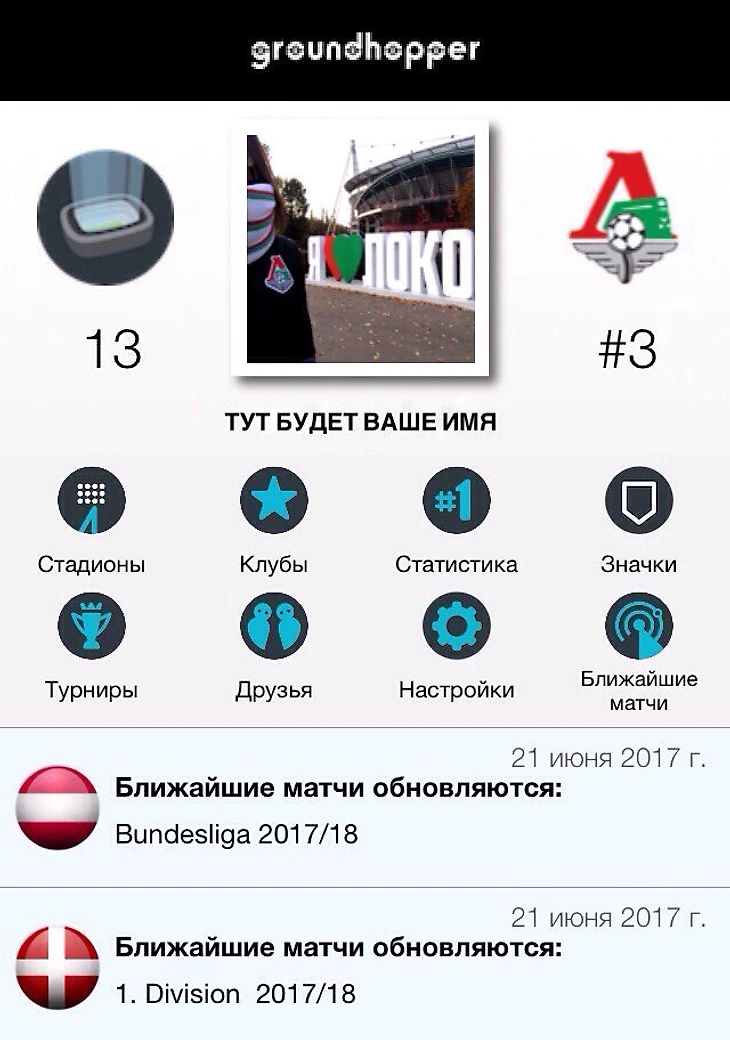Open the Стадионы section
The image size is (730, 1040).
(x=91, y=500)
